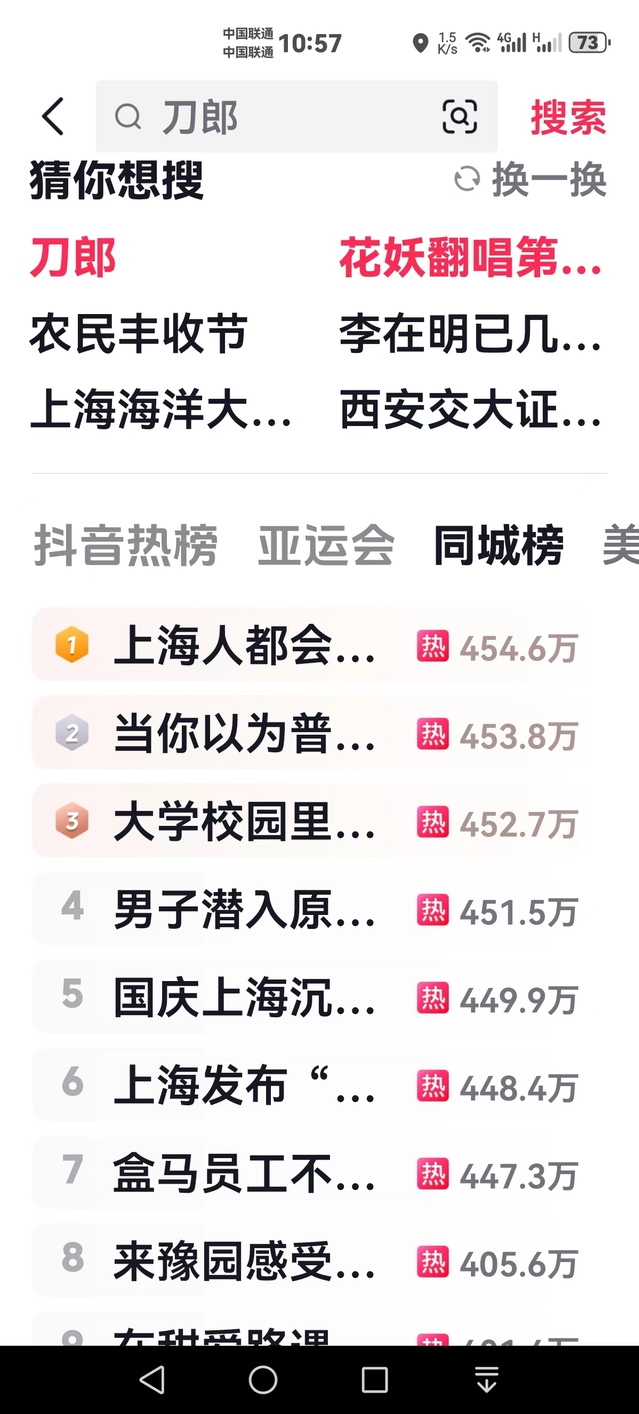Open the second-ranked topic 当你以为普…
The width and height of the screenshot is (639, 1414).
coord(245,735)
